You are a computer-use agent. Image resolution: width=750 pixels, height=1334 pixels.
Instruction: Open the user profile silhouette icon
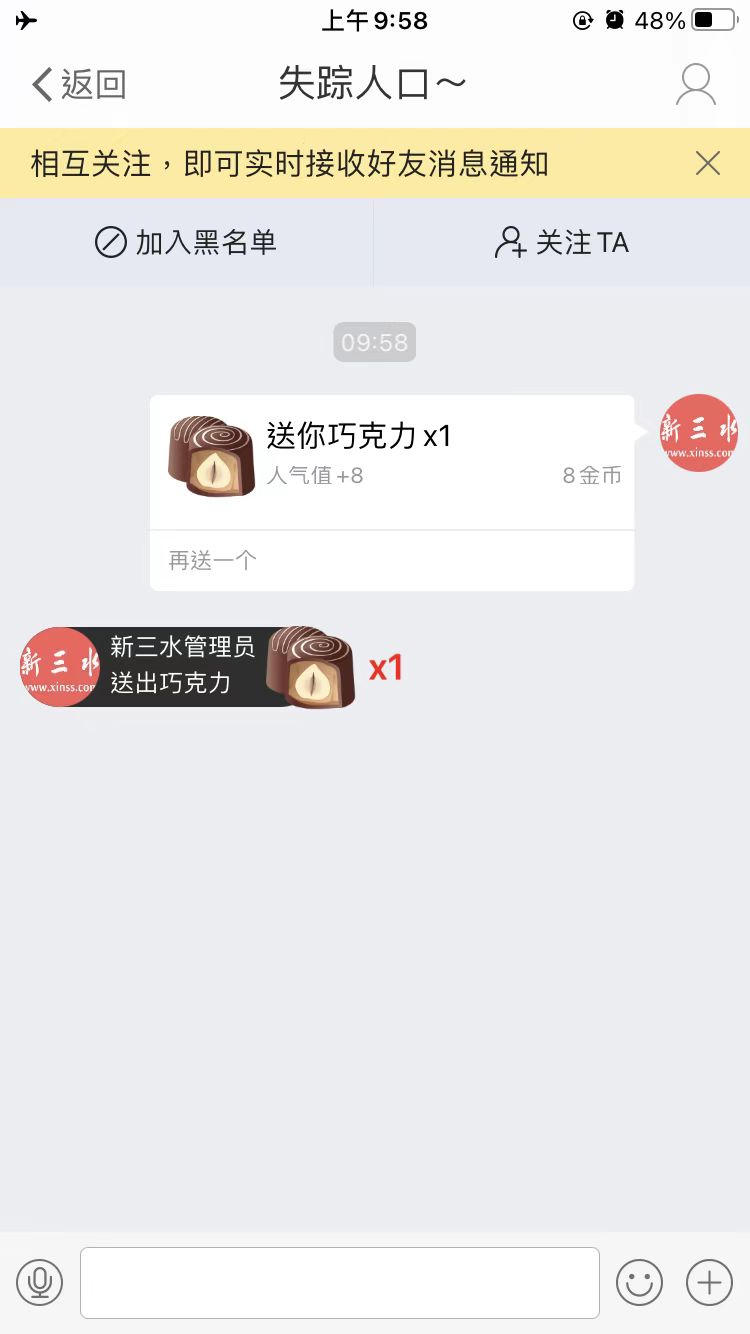tap(697, 85)
